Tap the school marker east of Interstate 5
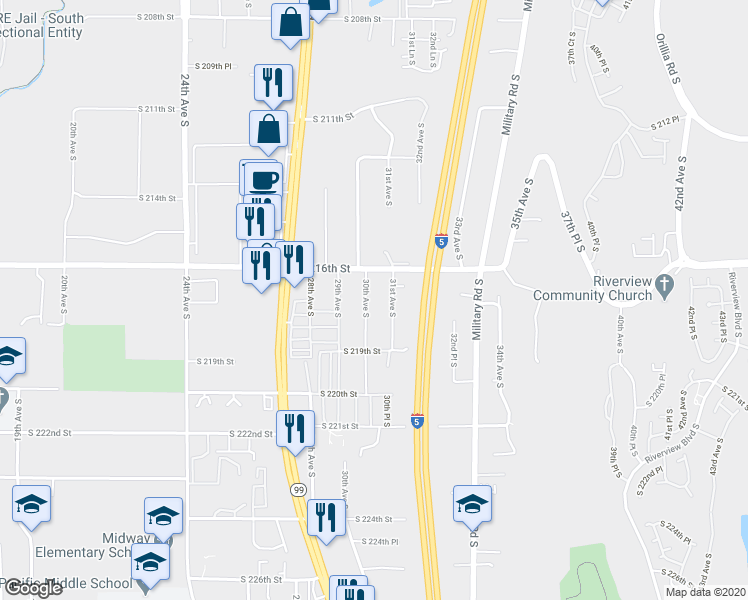This screenshot has height=600, width=748. pyautogui.click(x=473, y=505)
